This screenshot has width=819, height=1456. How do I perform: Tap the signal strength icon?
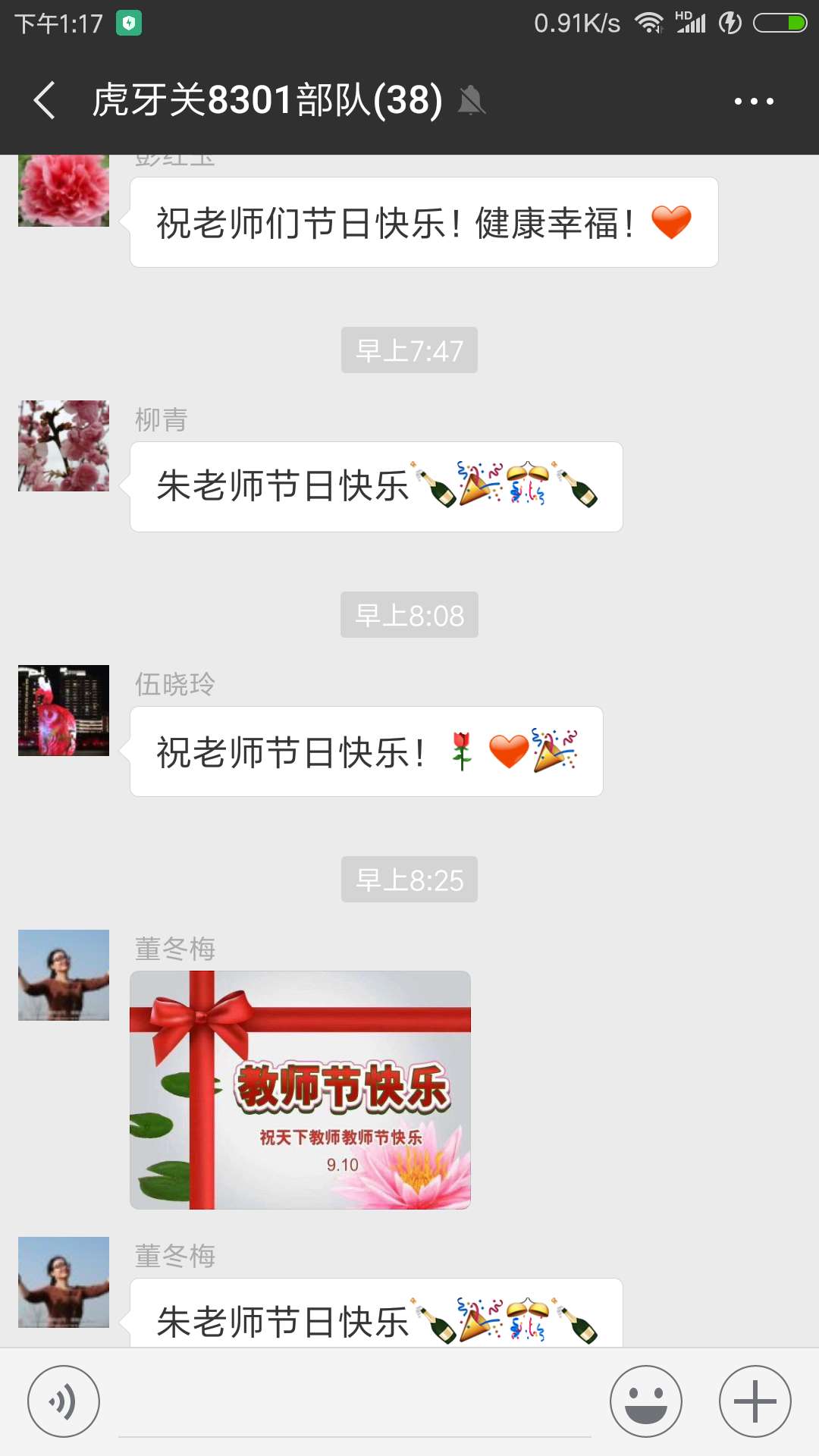click(x=692, y=23)
